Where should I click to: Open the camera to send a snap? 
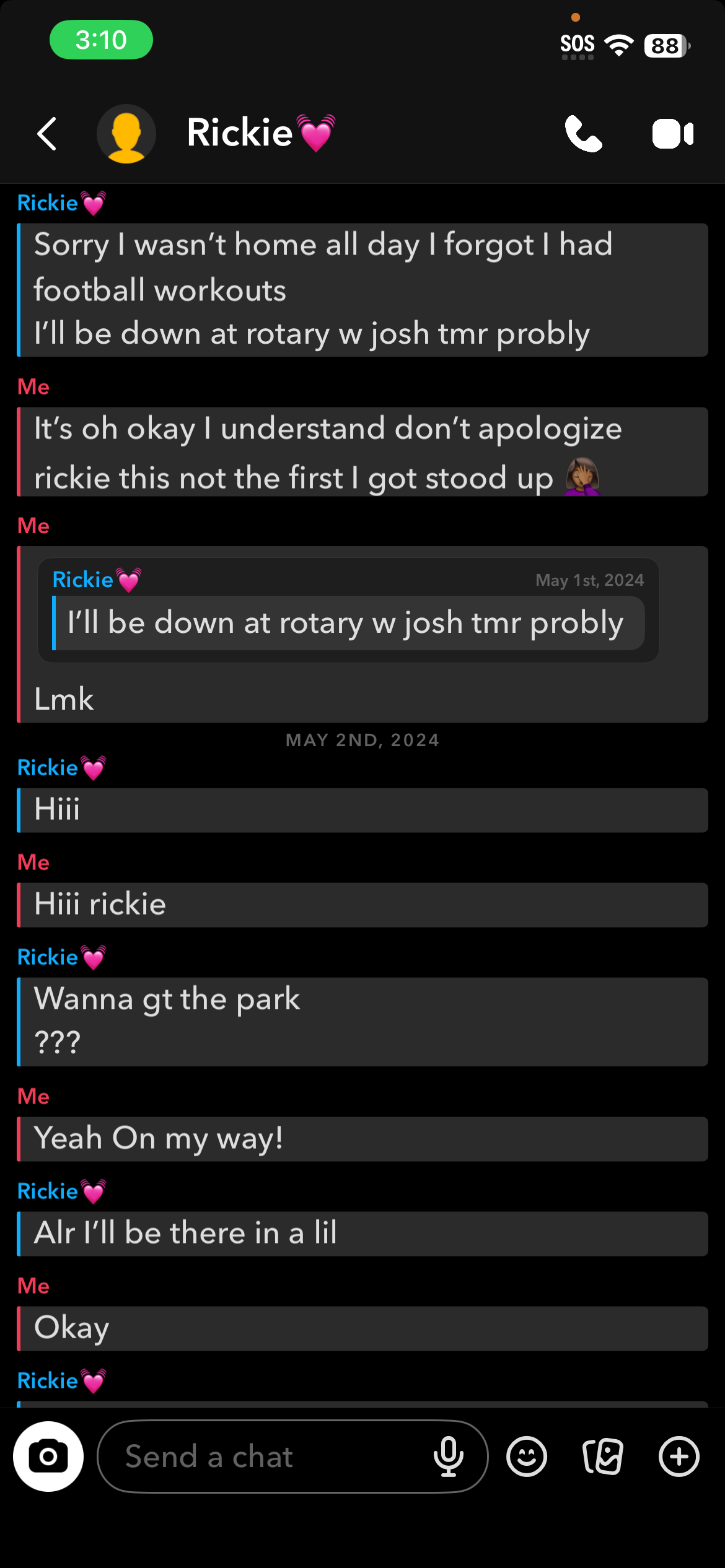(x=48, y=1457)
